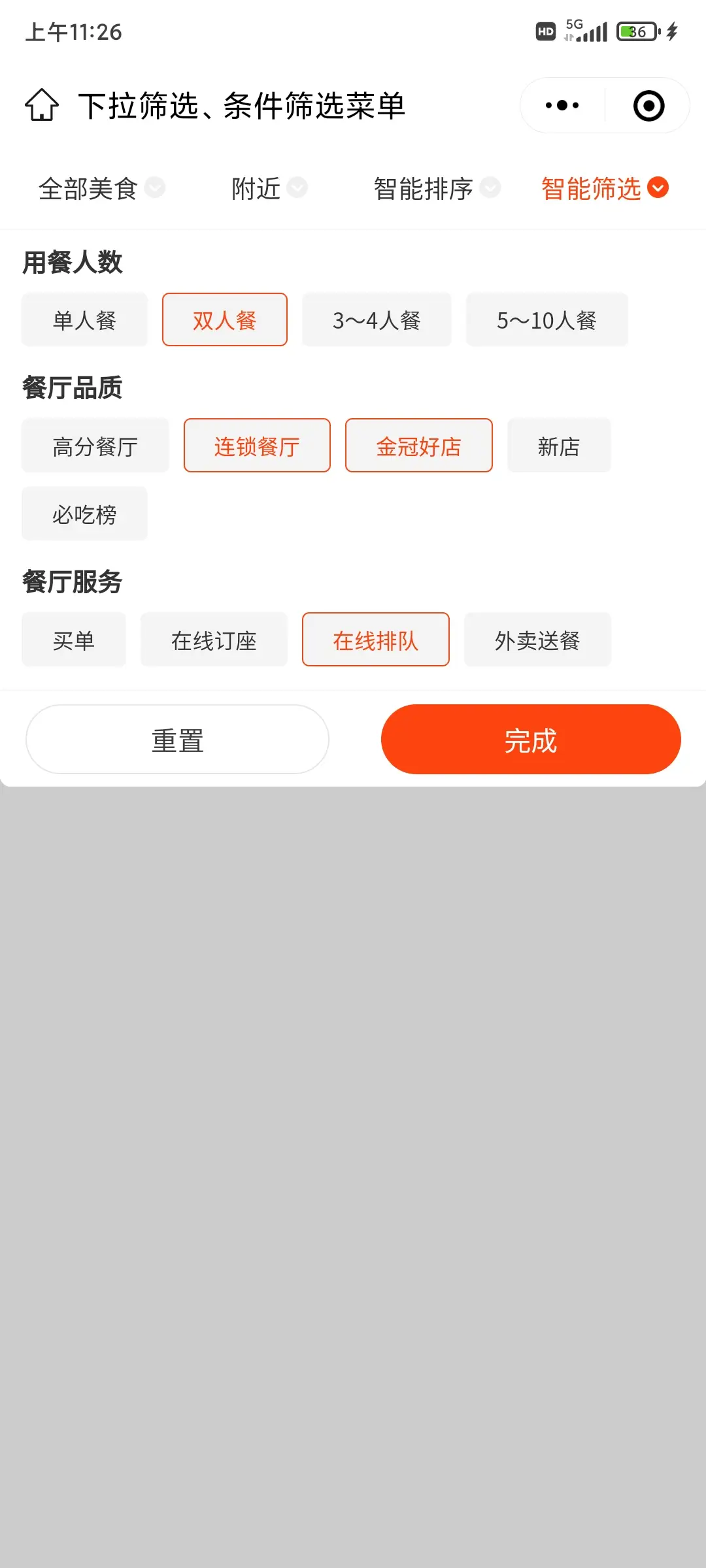
Task: Deselect the 在线排队 service chip
Action: [375, 640]
